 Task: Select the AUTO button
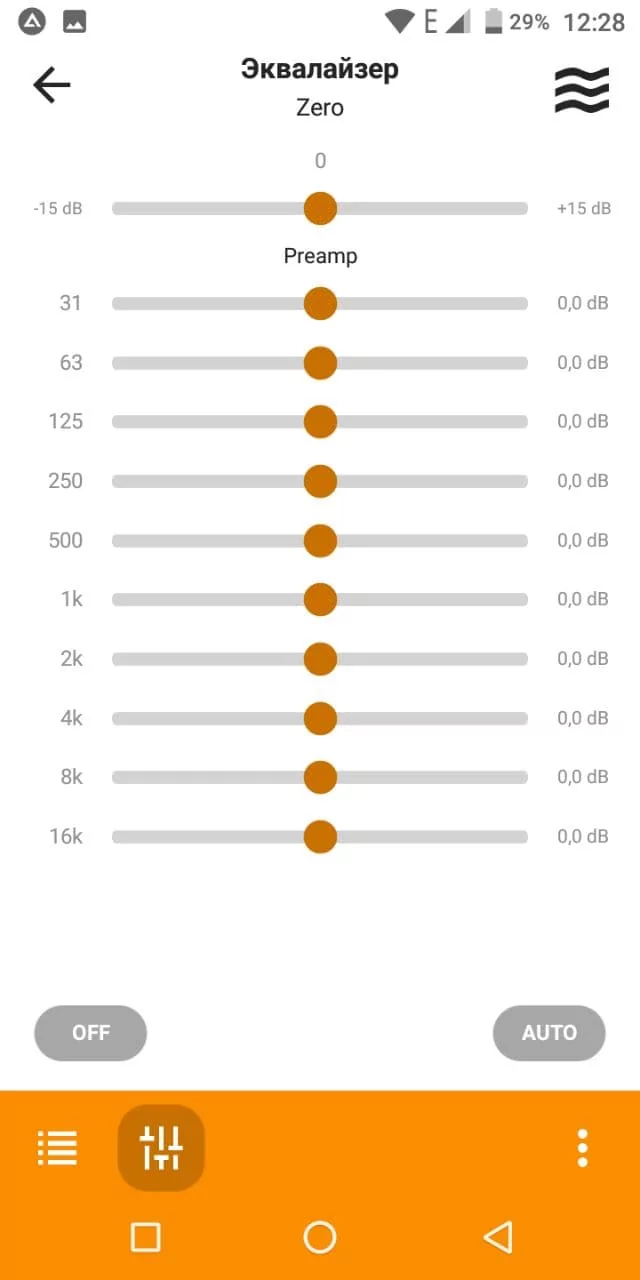(549, 1033)
